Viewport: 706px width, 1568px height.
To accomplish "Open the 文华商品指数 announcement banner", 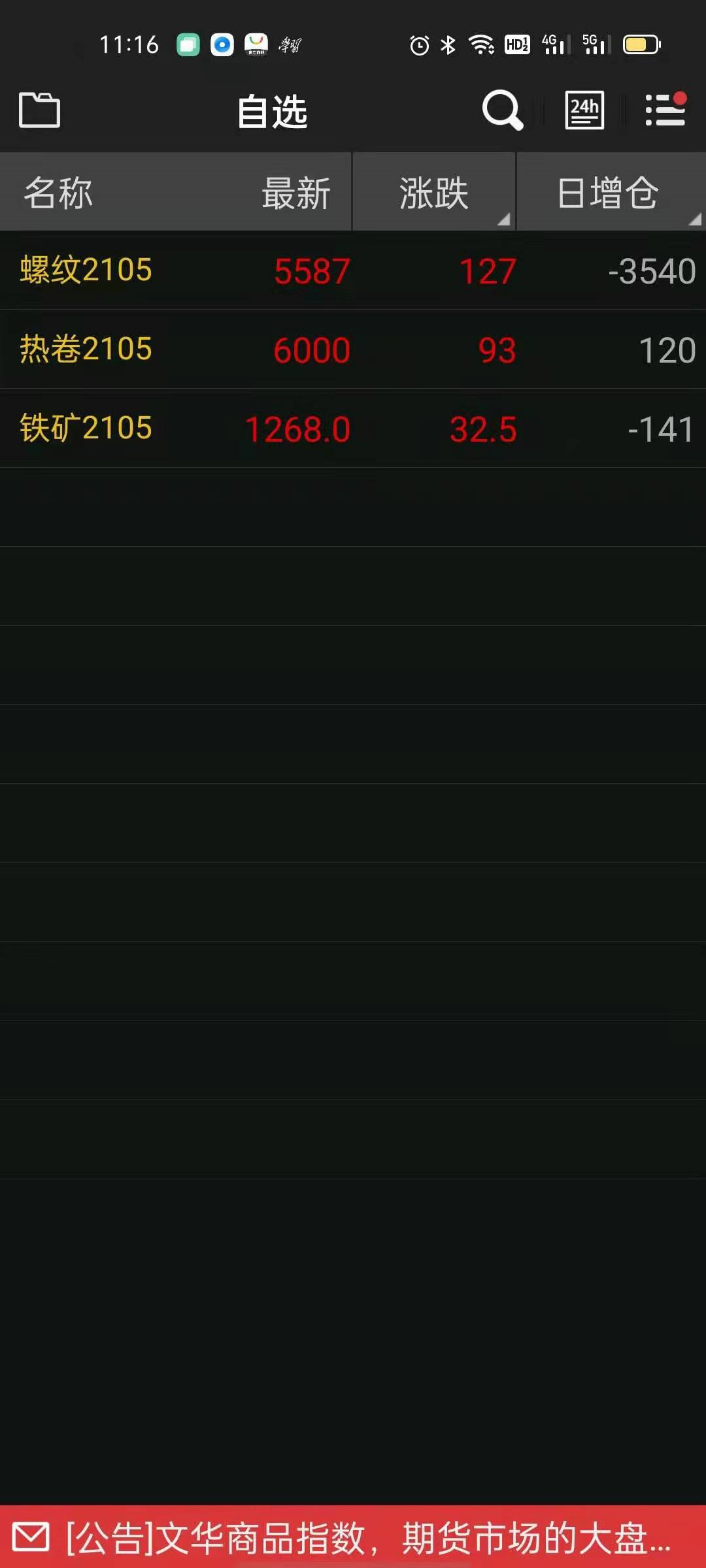I will coord(353,1537).
